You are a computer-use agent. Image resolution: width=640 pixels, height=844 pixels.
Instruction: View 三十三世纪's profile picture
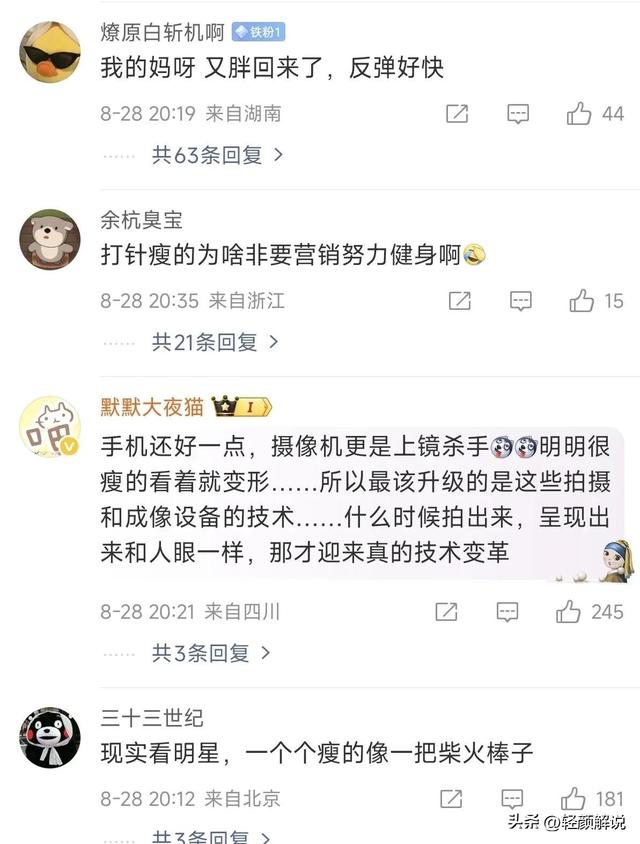tap(50, 738)
